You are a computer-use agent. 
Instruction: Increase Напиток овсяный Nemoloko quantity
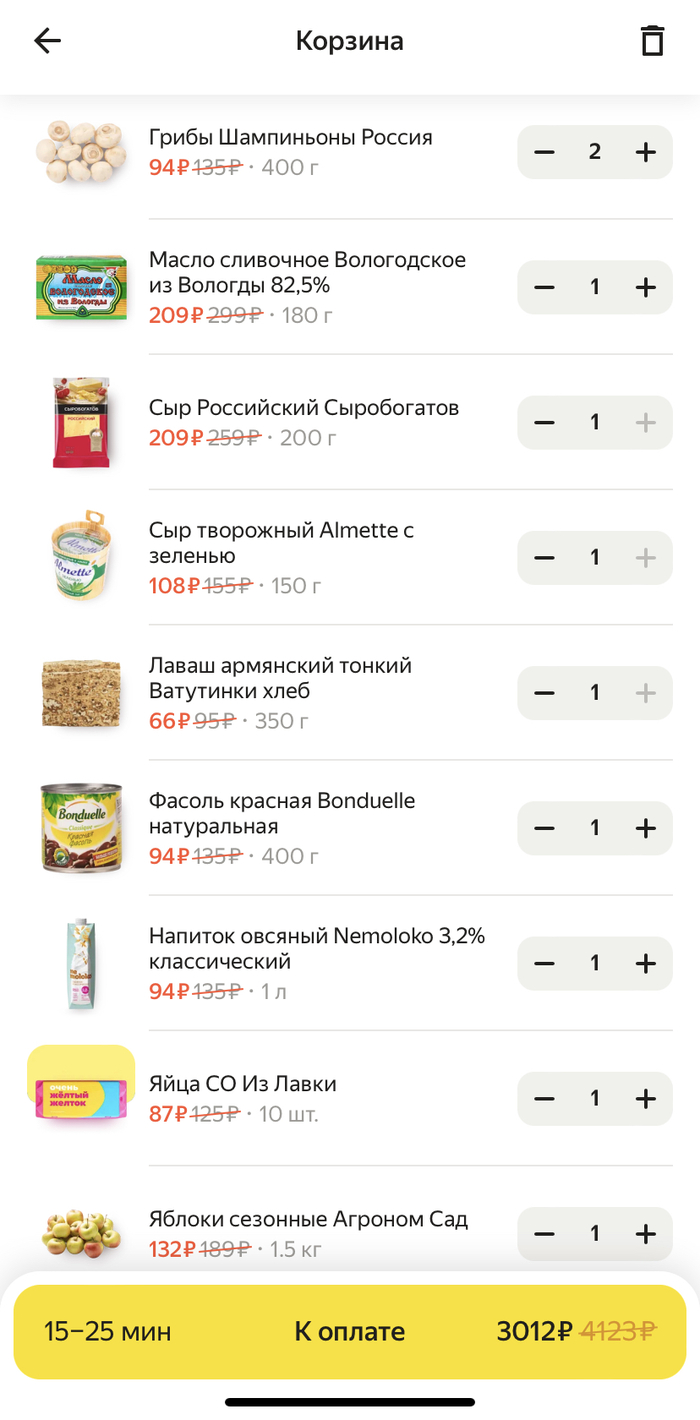(646, 963)
